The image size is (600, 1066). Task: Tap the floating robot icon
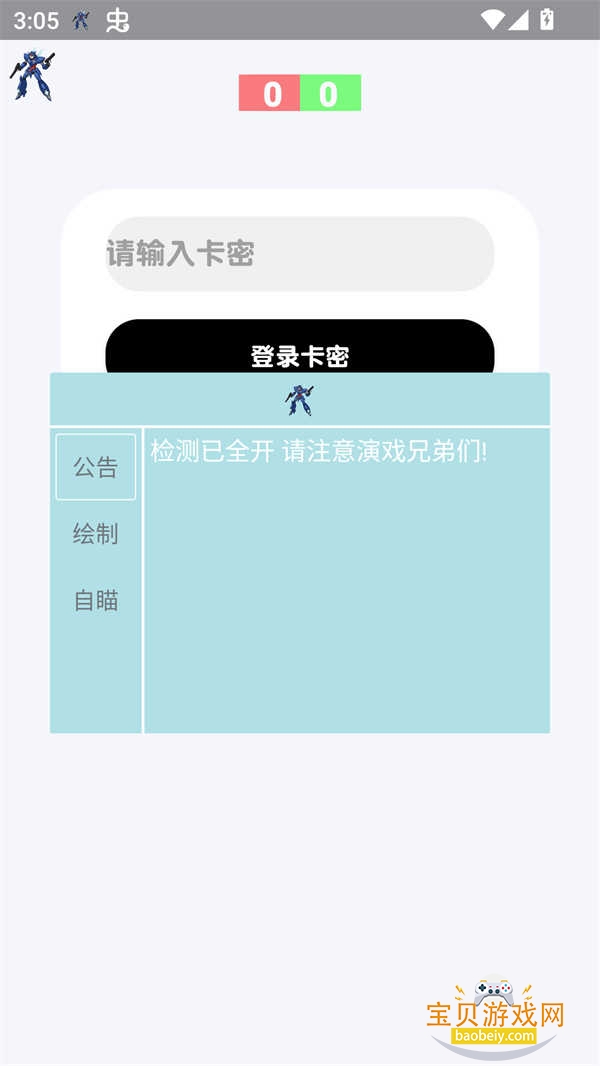click(x=33, y=76)
